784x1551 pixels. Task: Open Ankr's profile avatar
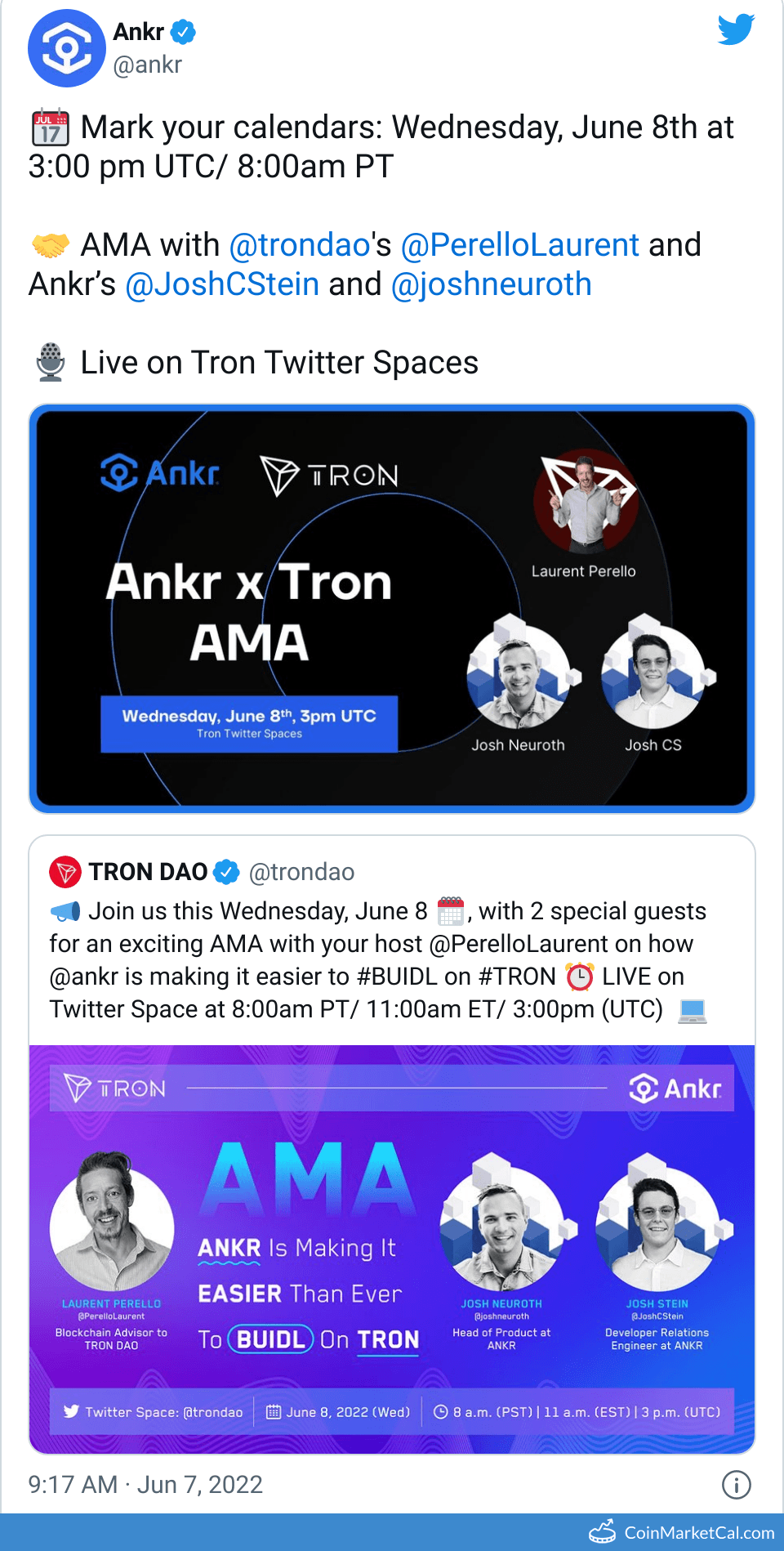66,48
